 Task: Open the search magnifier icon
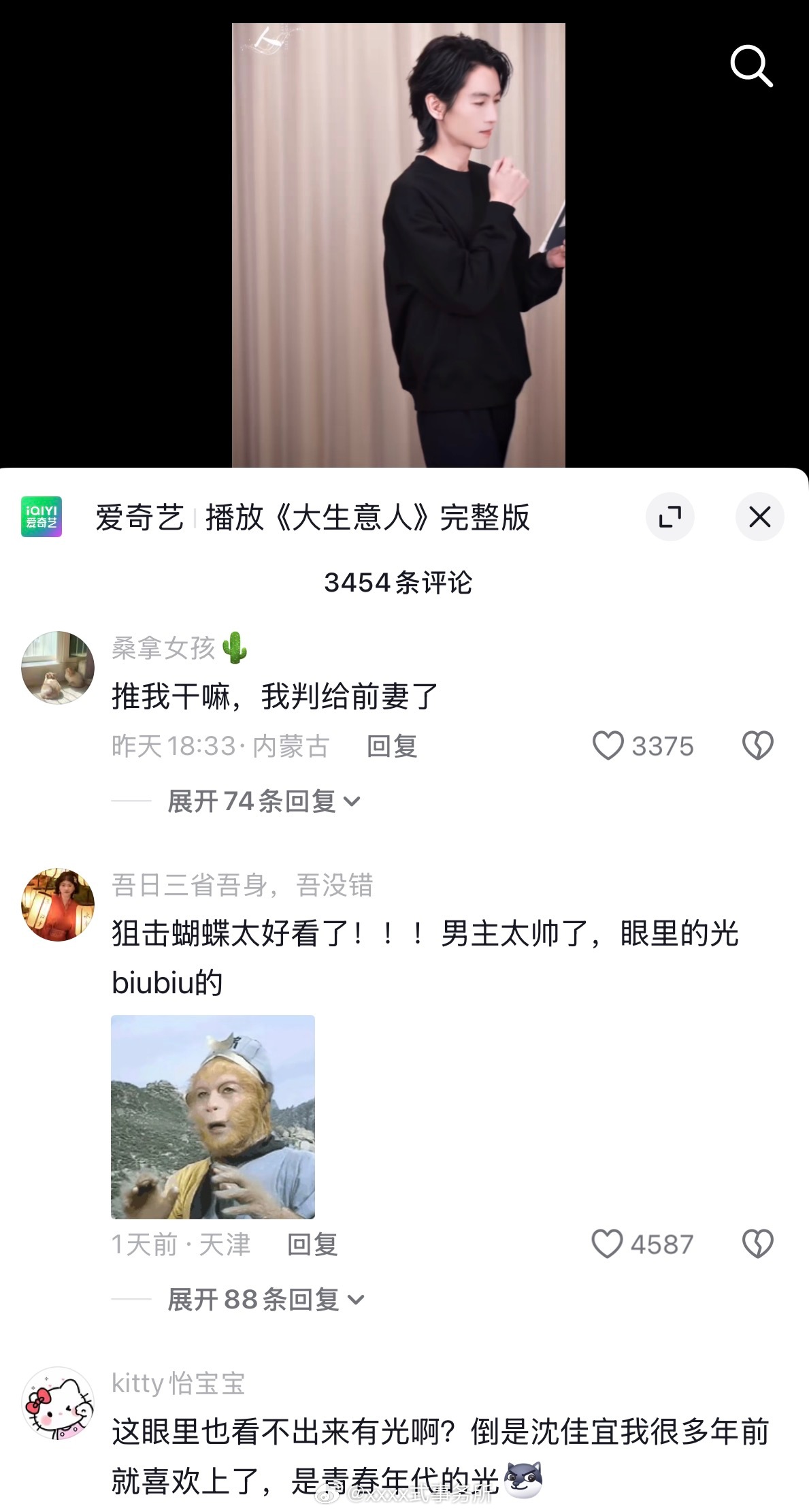[751, 66]
